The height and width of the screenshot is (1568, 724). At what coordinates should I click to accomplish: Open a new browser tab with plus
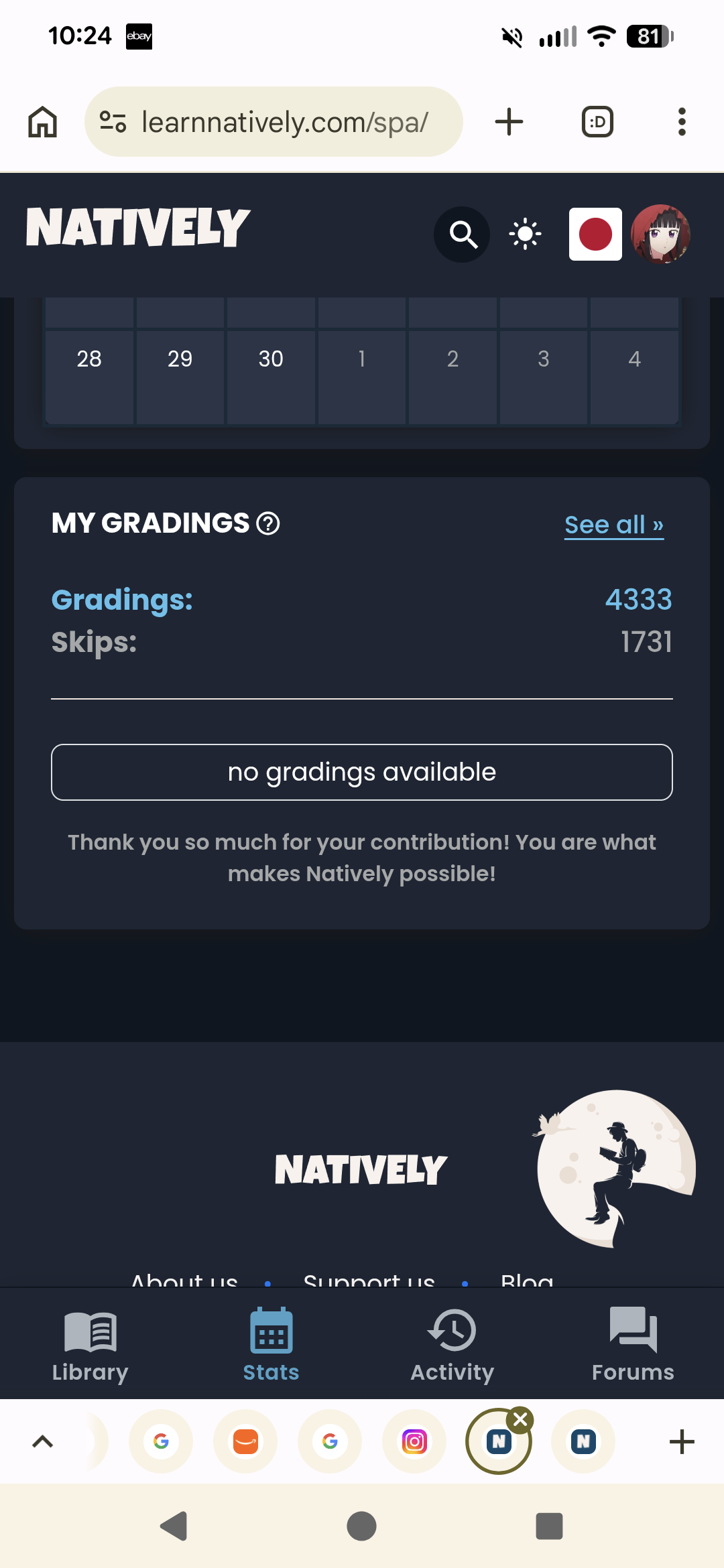[x=509, y=122]
